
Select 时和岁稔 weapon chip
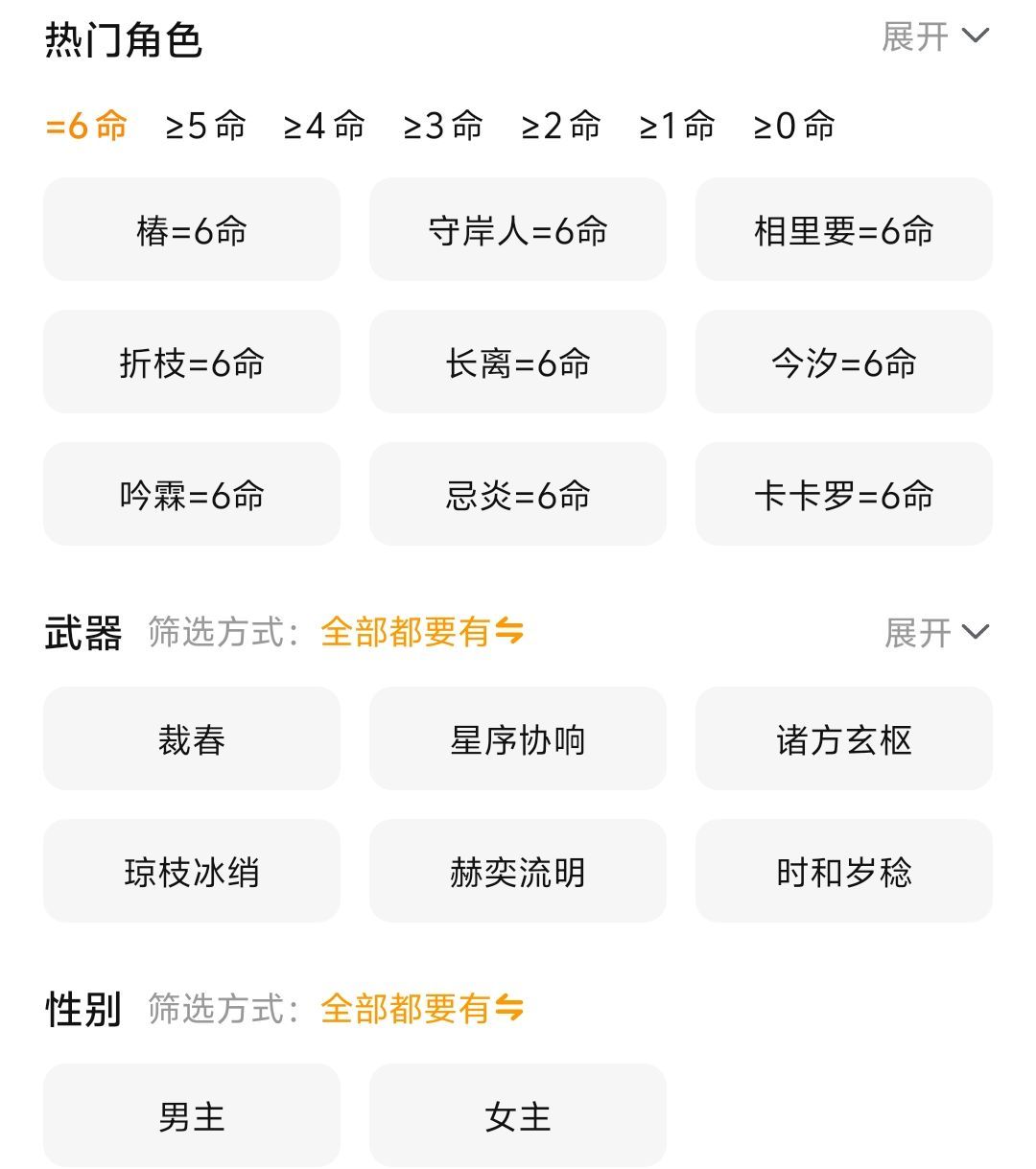844,872
